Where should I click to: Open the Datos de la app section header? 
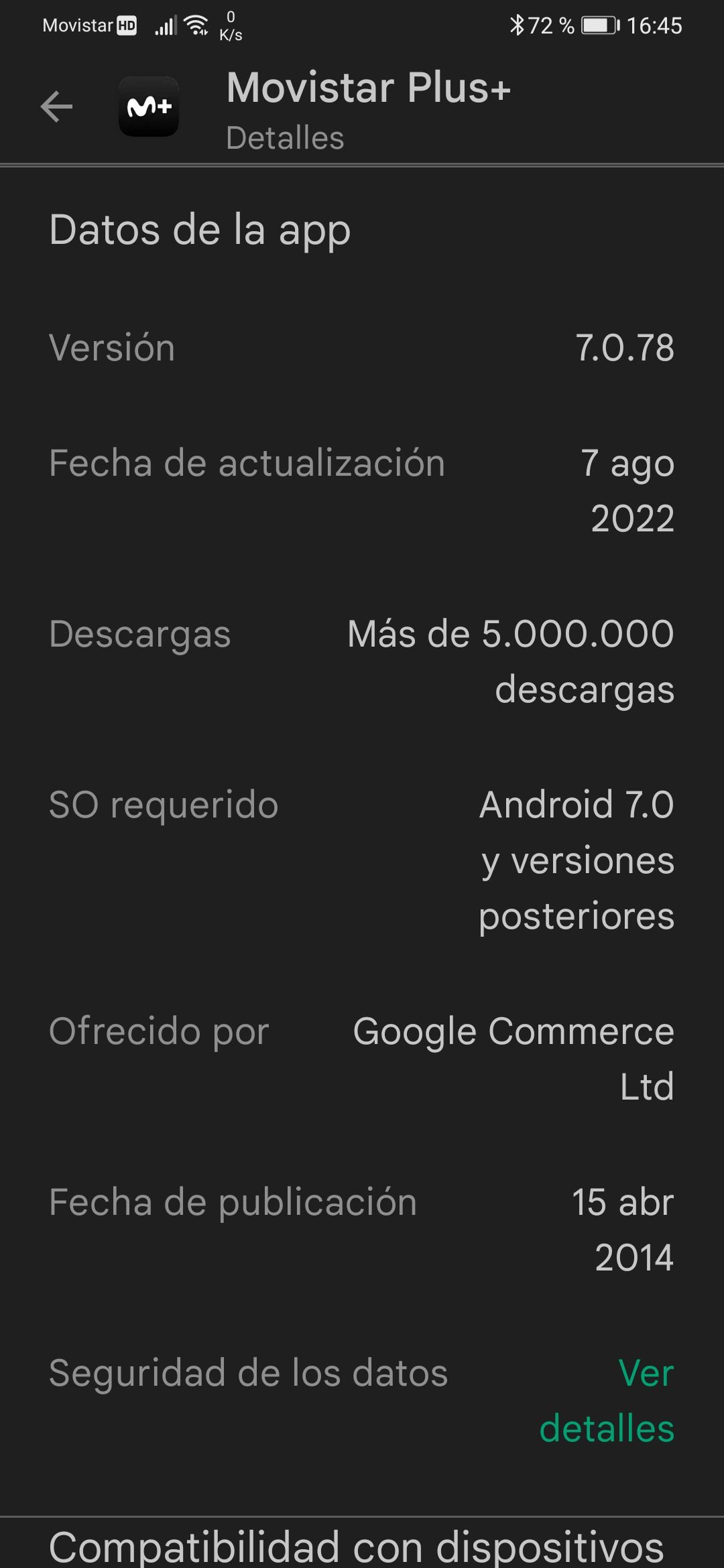[199, 229]
